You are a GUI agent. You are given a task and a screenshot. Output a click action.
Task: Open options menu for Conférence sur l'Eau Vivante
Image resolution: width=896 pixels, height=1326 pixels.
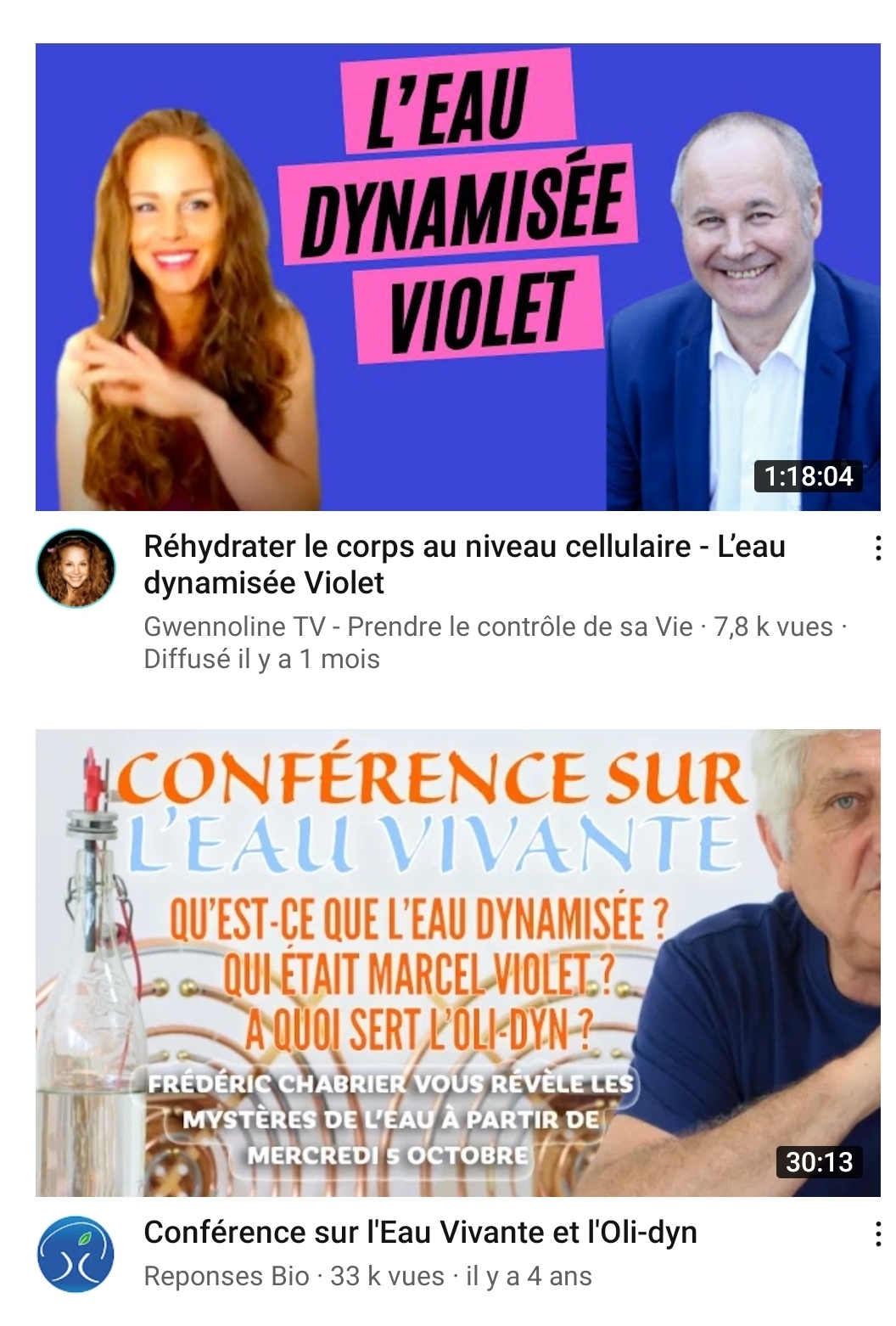coord(877,1234)
